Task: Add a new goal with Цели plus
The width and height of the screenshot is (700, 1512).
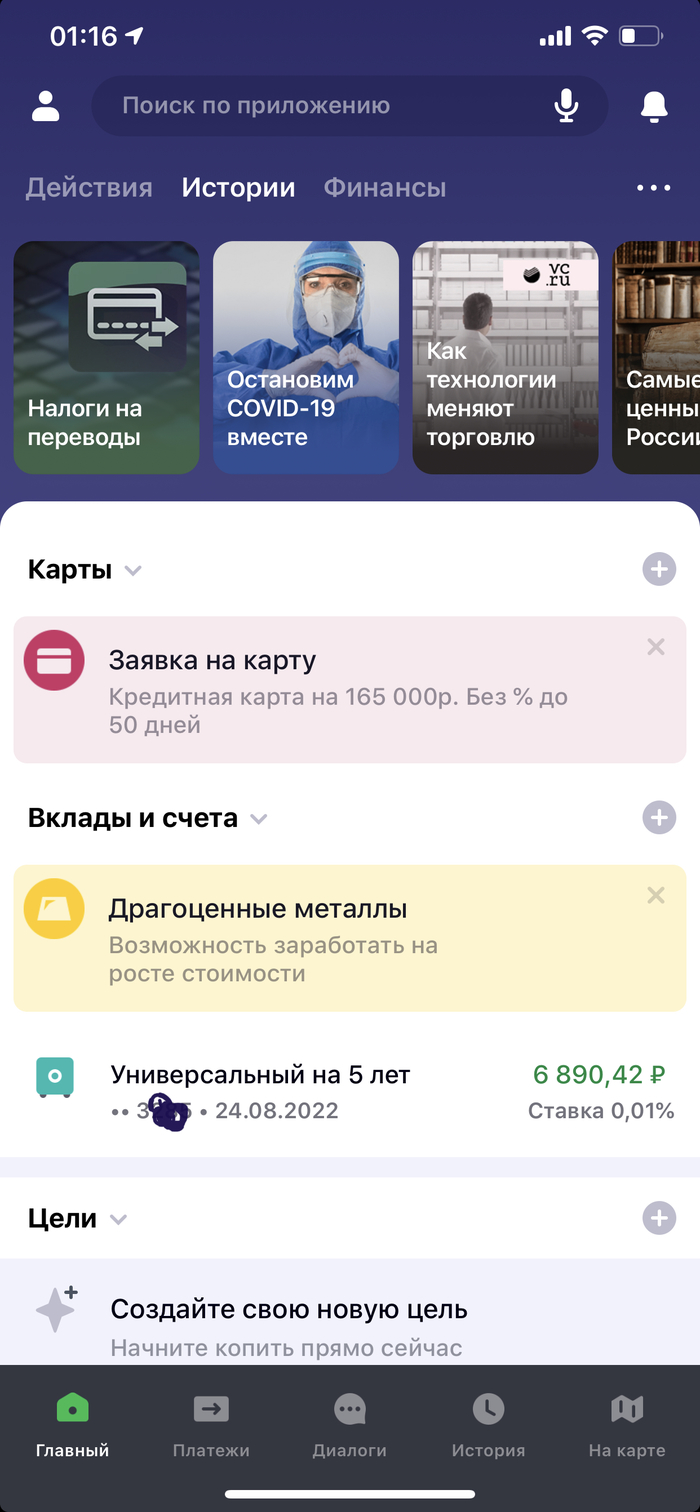Action: 658,1218
